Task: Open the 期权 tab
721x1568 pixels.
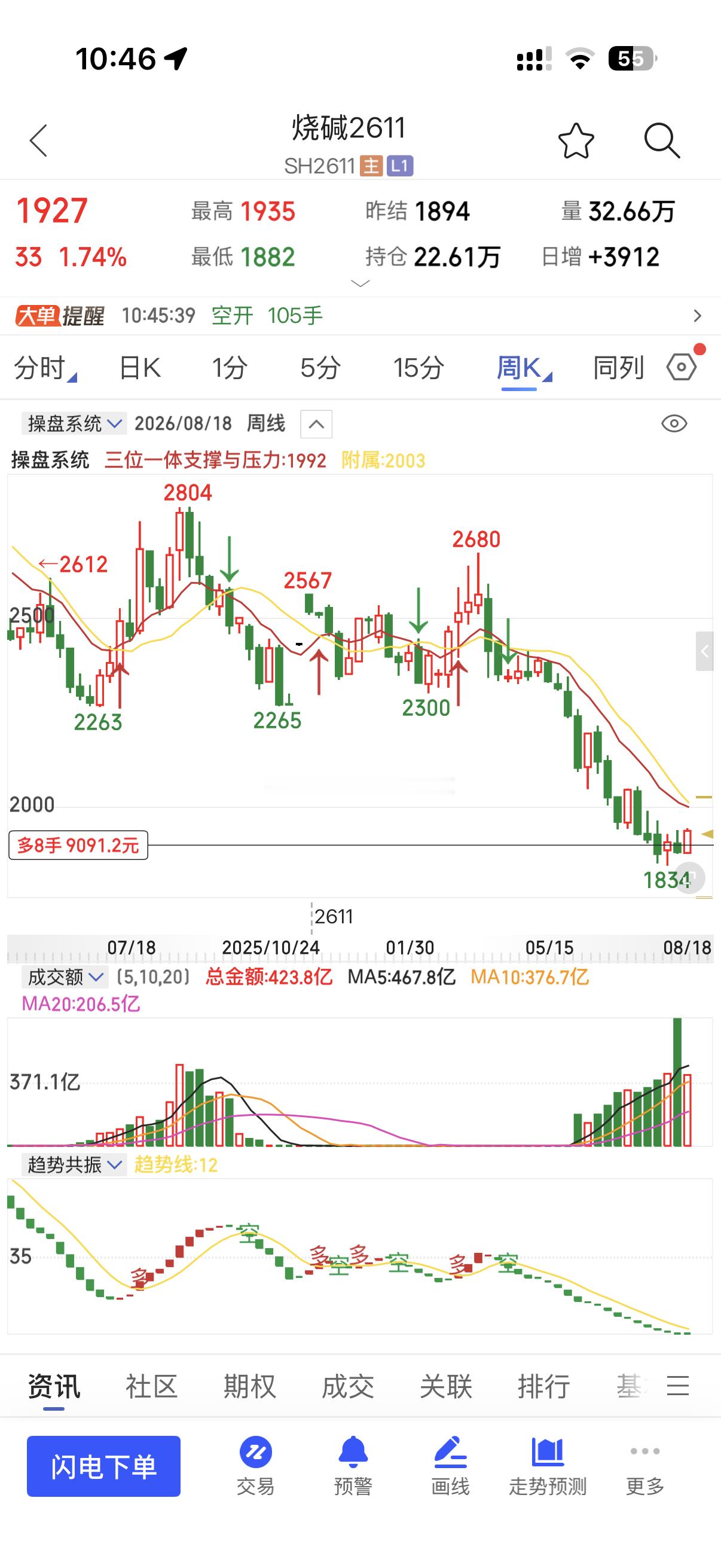Action: (x=249, y=1387)
